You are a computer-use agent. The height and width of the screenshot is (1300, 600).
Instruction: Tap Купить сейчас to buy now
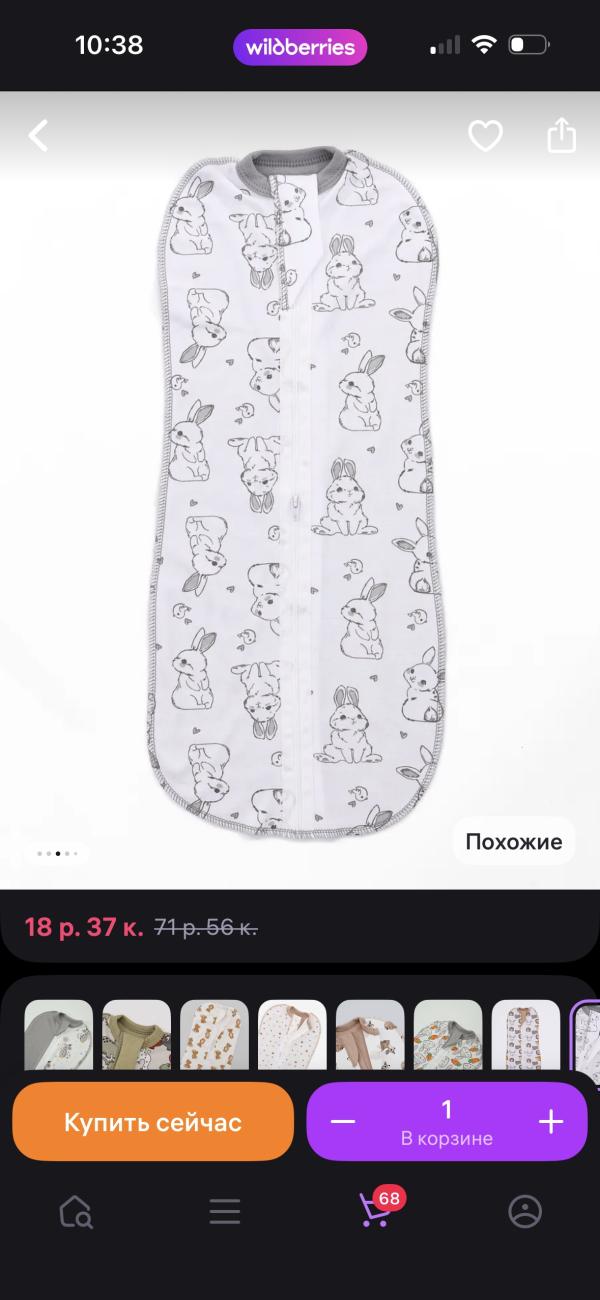coord(153,1122)
